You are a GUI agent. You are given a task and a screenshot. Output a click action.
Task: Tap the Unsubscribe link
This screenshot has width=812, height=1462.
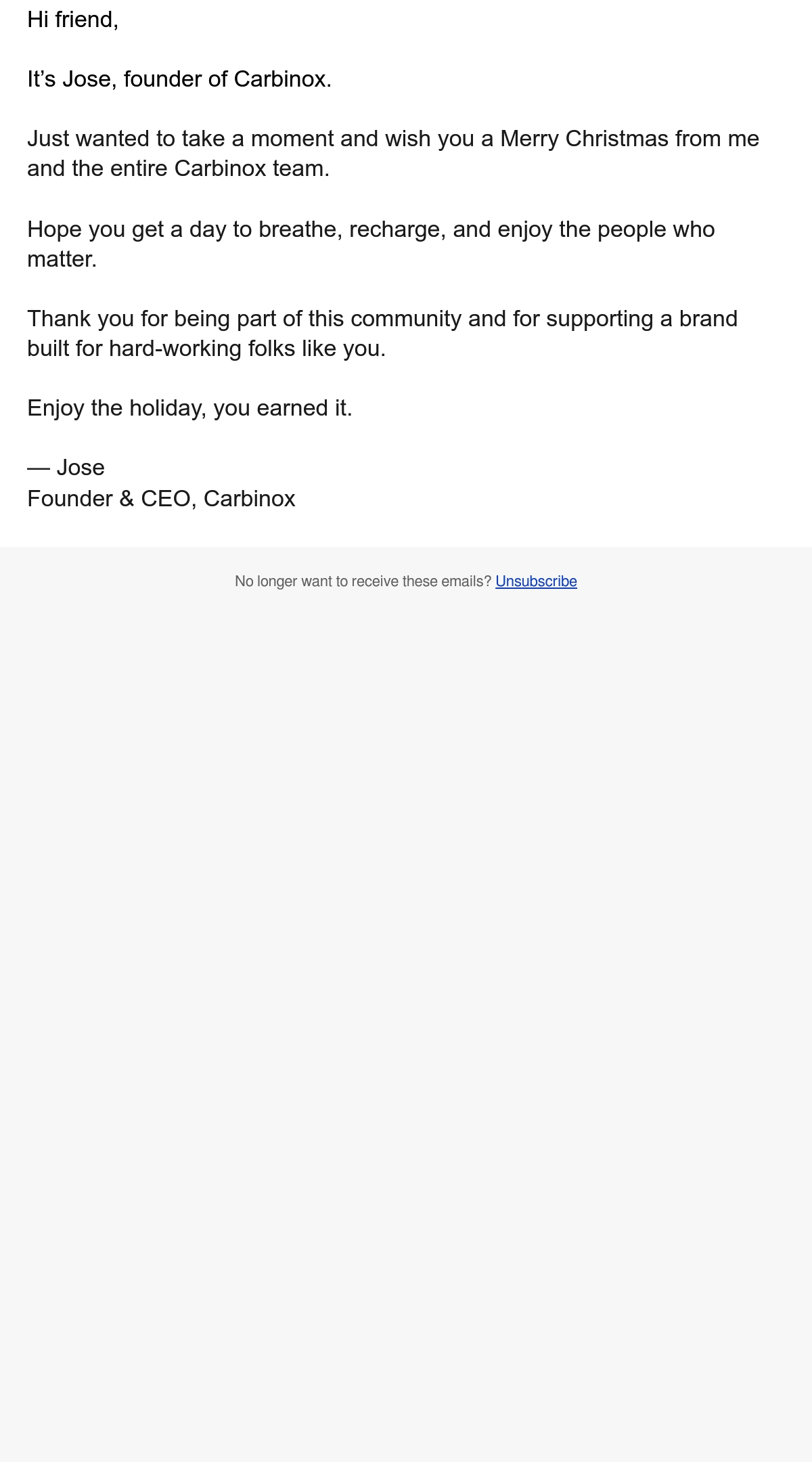click(536, 581)
